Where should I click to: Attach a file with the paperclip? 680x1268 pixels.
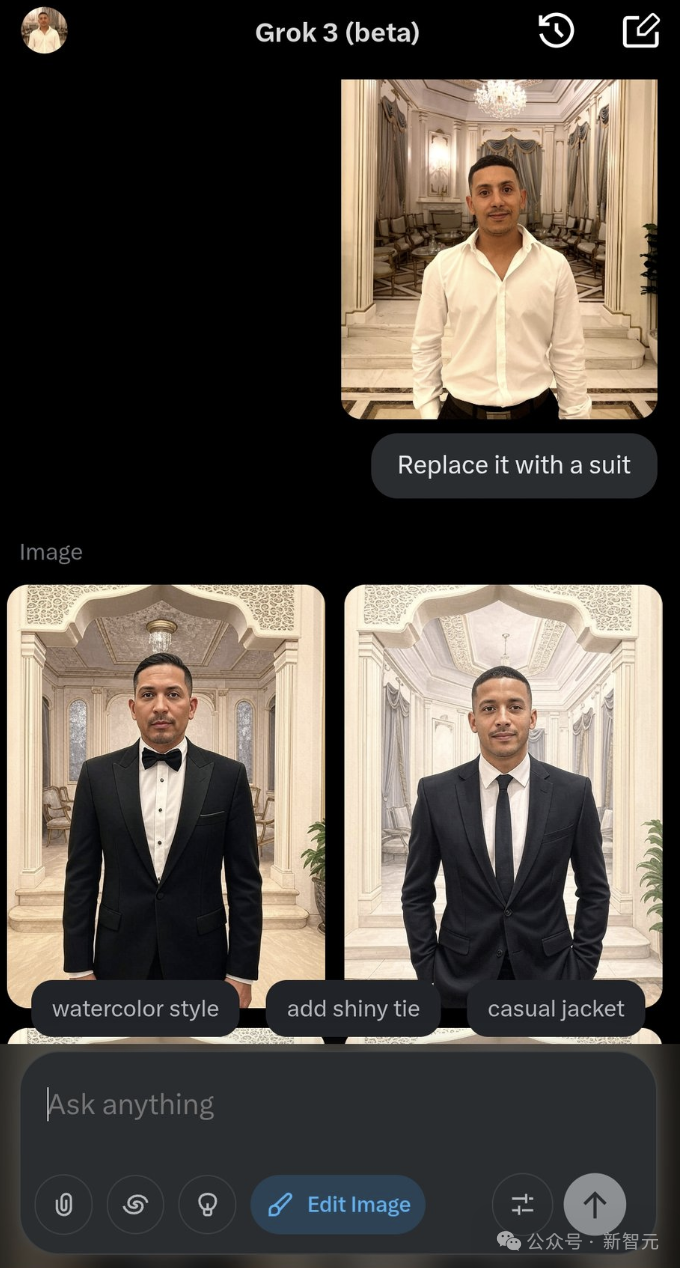63,1205
